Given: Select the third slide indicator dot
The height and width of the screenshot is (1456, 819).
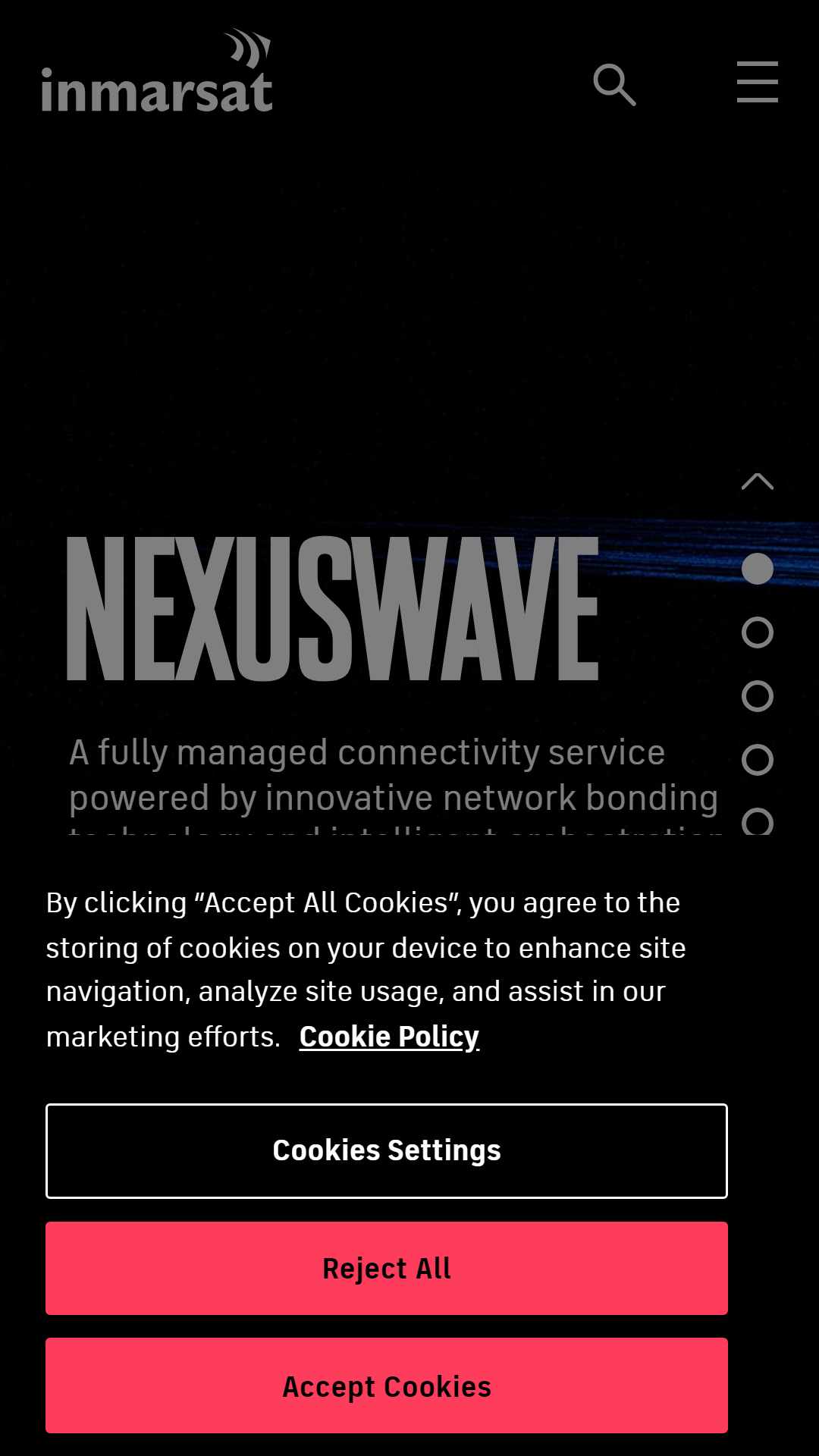Looking at the screenshot, I should pos(758,696).
